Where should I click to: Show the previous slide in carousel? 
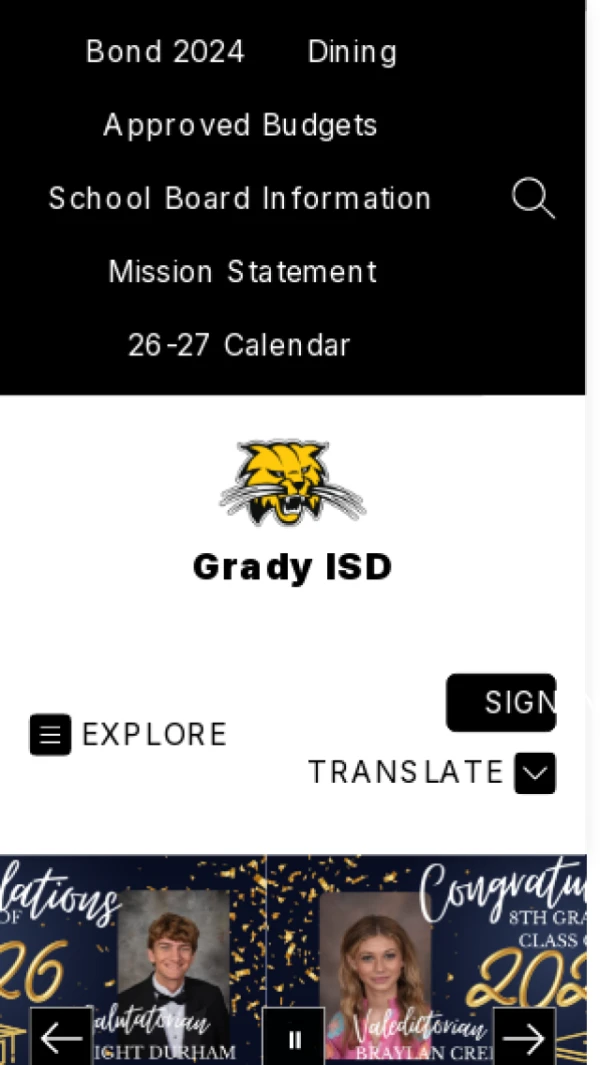coord(61,1036)
